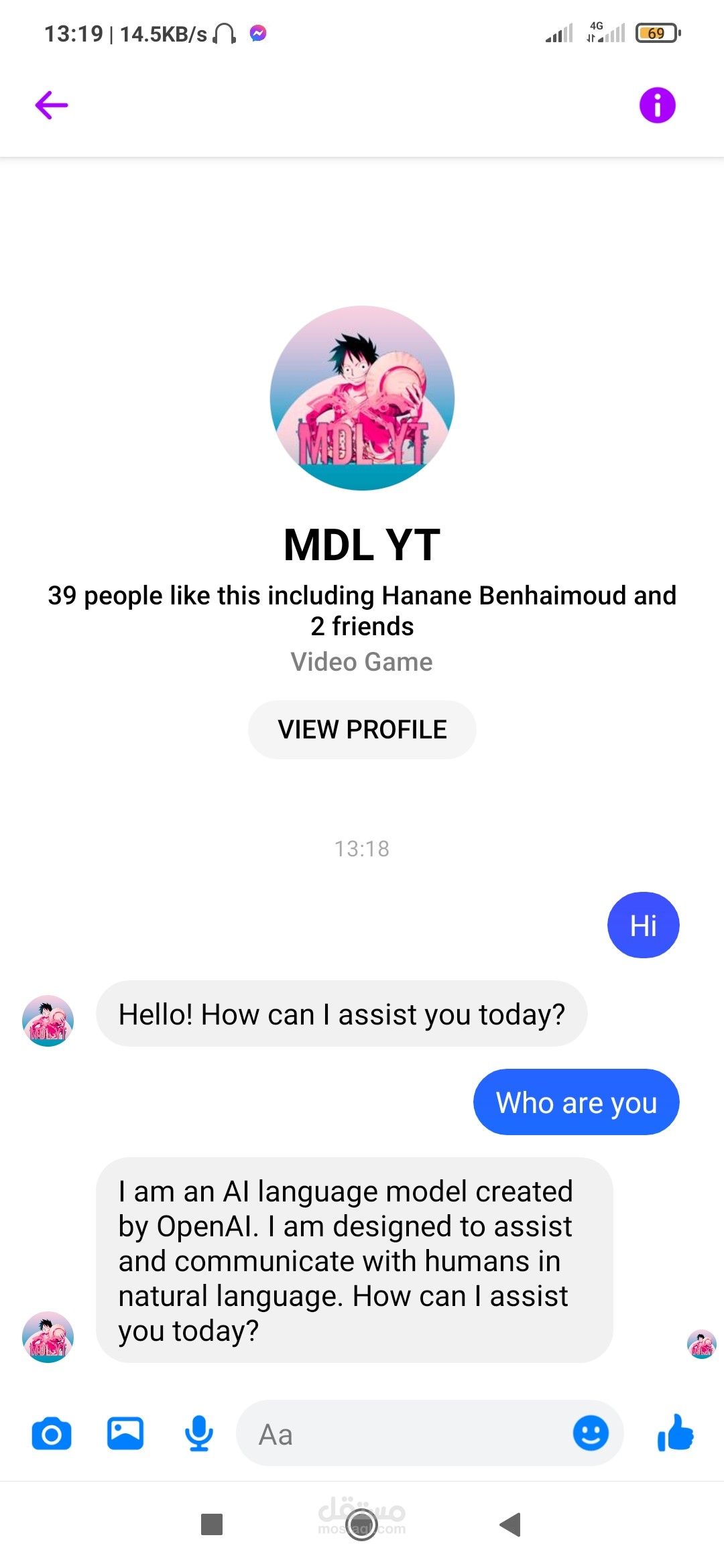Send a thumbs-up like
The height and width of the screenshot is (1568, 724).
coord(676,1433)
